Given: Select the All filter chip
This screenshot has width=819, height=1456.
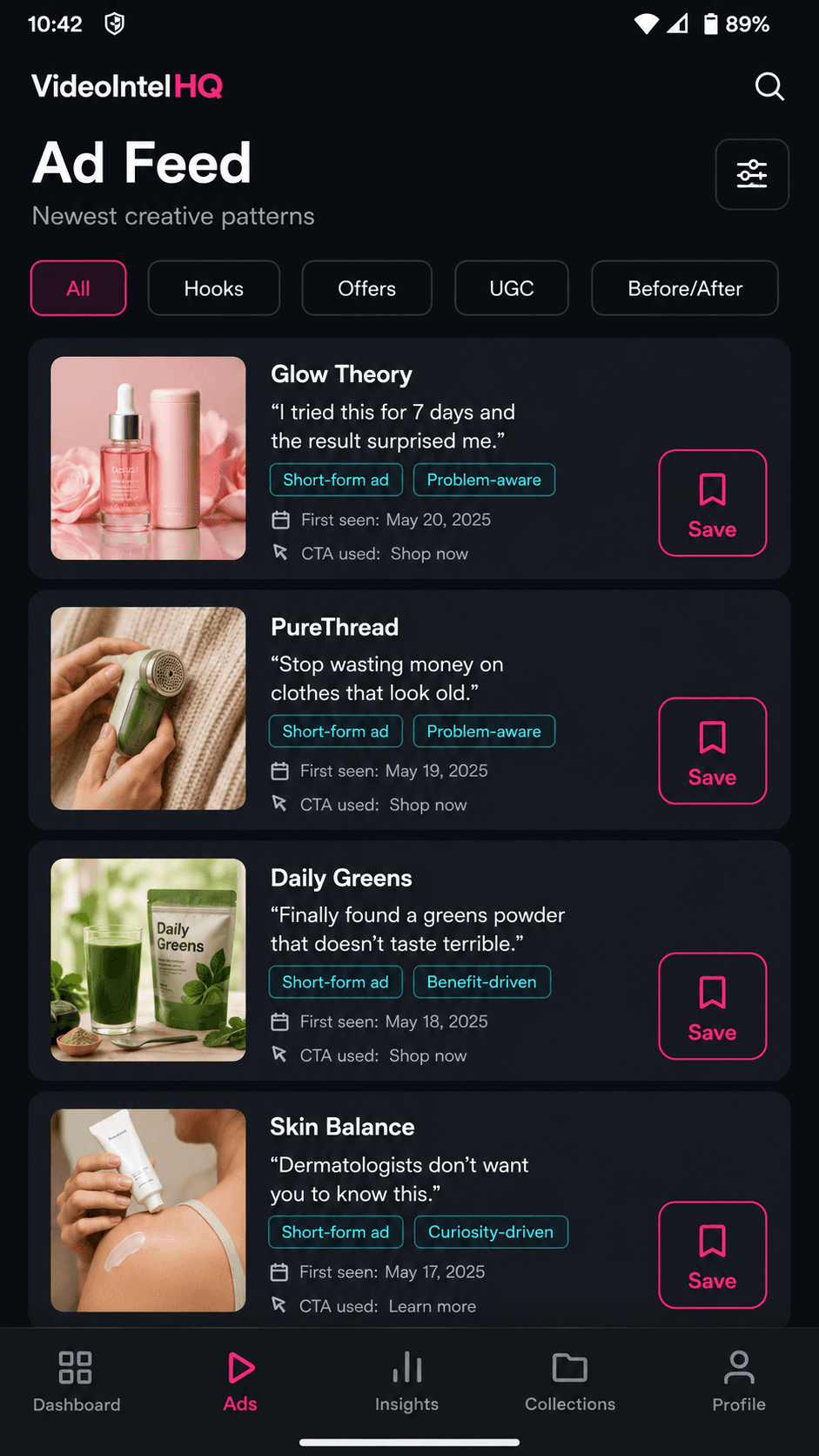Looking at the screenshot, I should [x=78, y=288].
